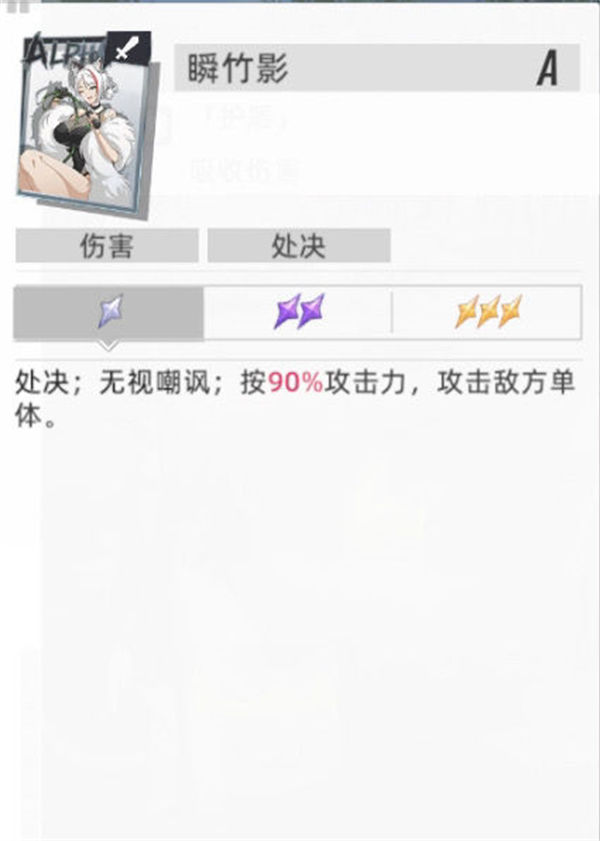This screenshot has width=600, height=841.
Task: Switch to the three-star gold skill tab
Action: pyautogui.click(x=487, y=314)
